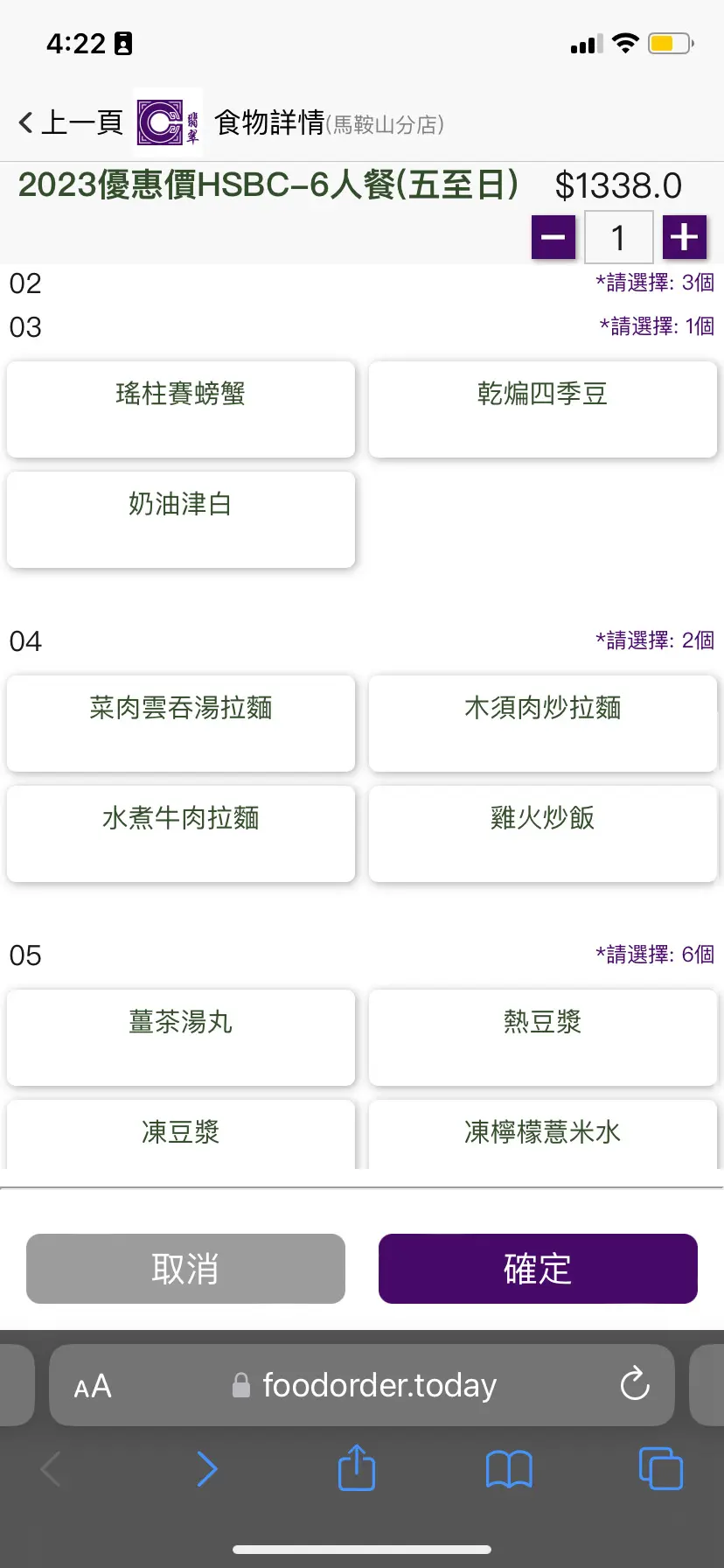Increase quantity with plus button
This screenshot has width=724, height=1568.
[684, 237]
